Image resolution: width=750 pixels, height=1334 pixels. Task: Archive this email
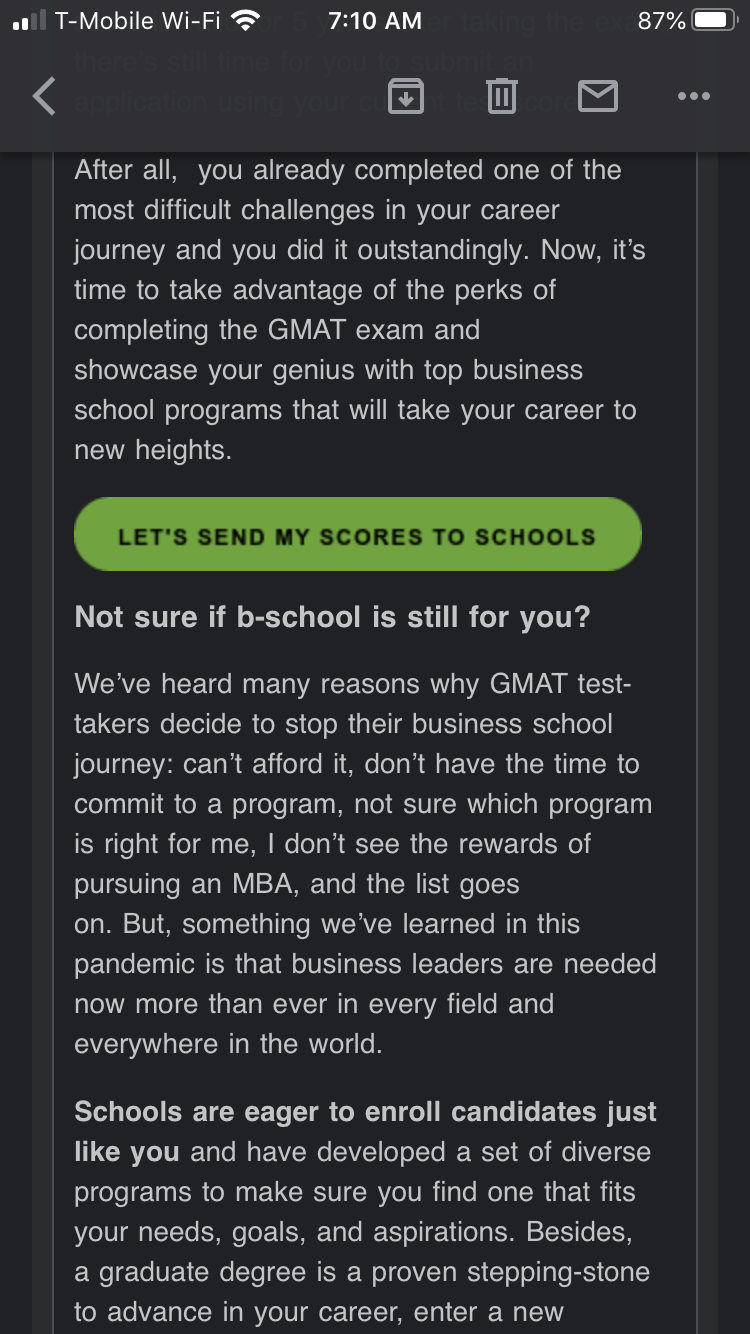pyautogui.click(x=405, y=97)
